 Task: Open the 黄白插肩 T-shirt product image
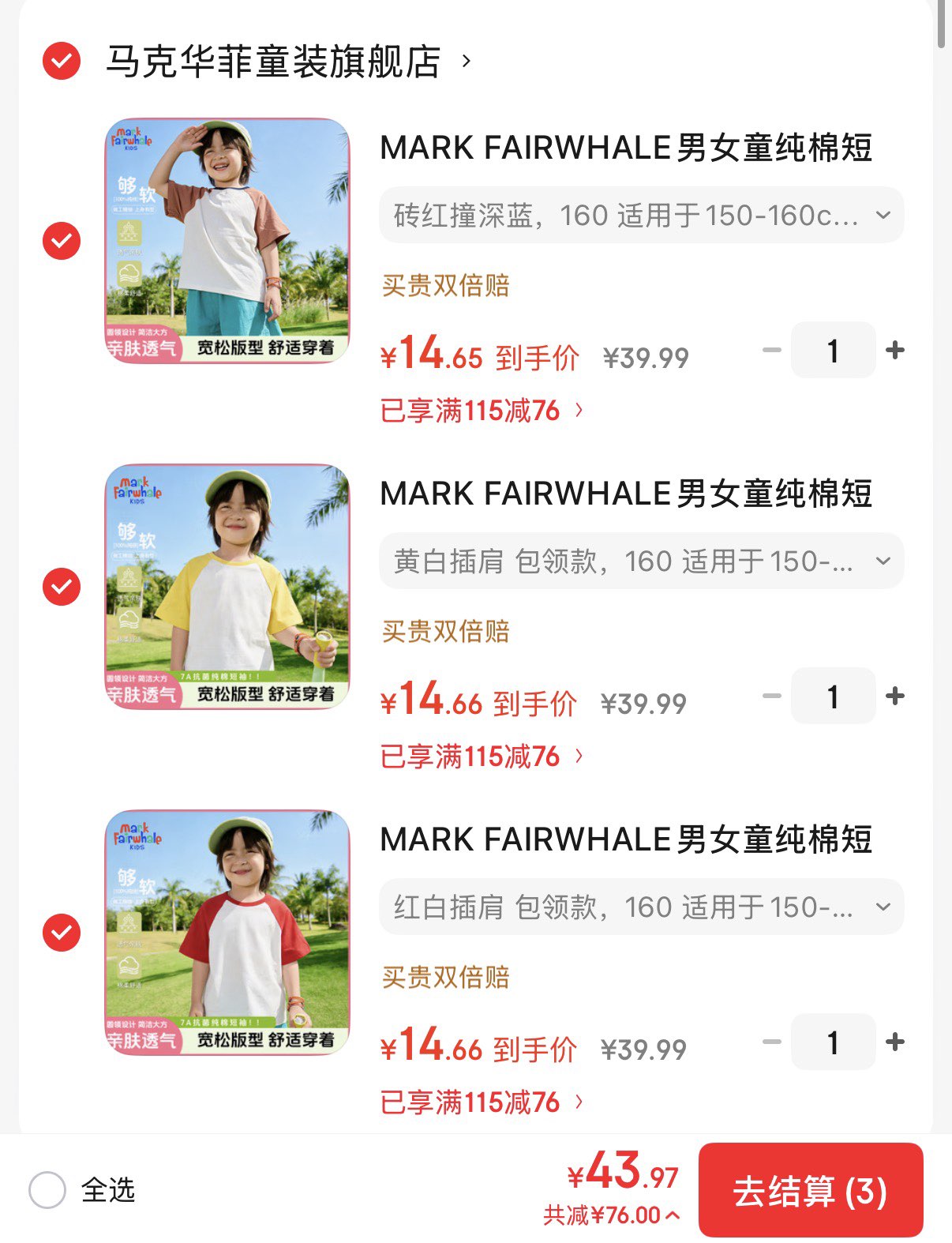(227, 587)
